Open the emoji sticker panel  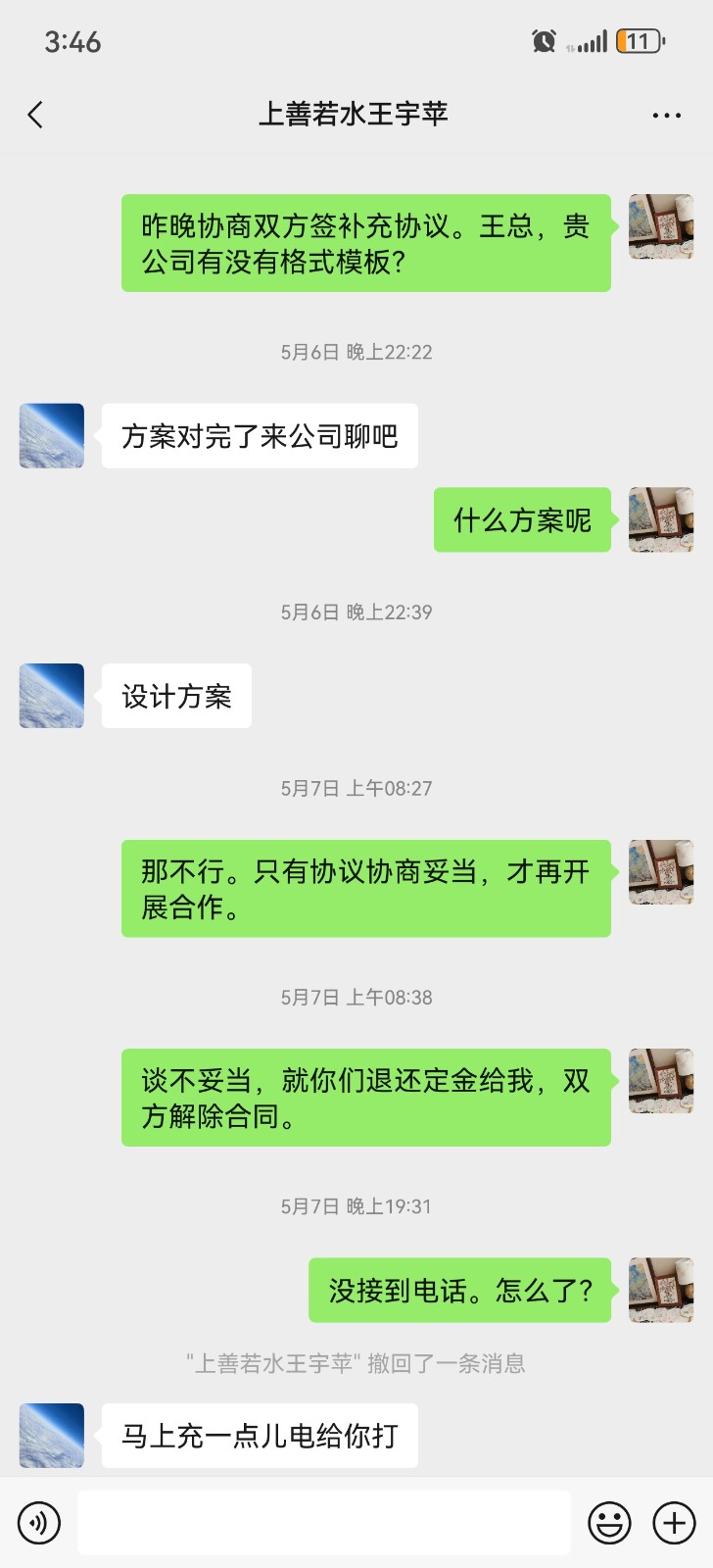tap(609, 1523)
